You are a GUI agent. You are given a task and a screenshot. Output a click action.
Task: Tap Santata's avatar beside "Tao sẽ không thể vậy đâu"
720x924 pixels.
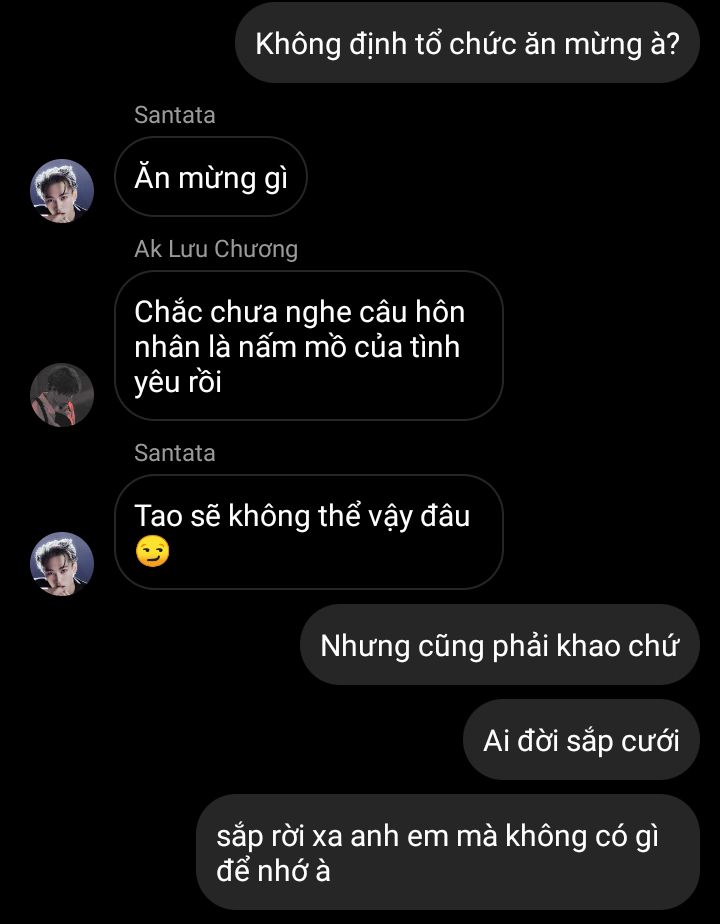click(62, 563)
